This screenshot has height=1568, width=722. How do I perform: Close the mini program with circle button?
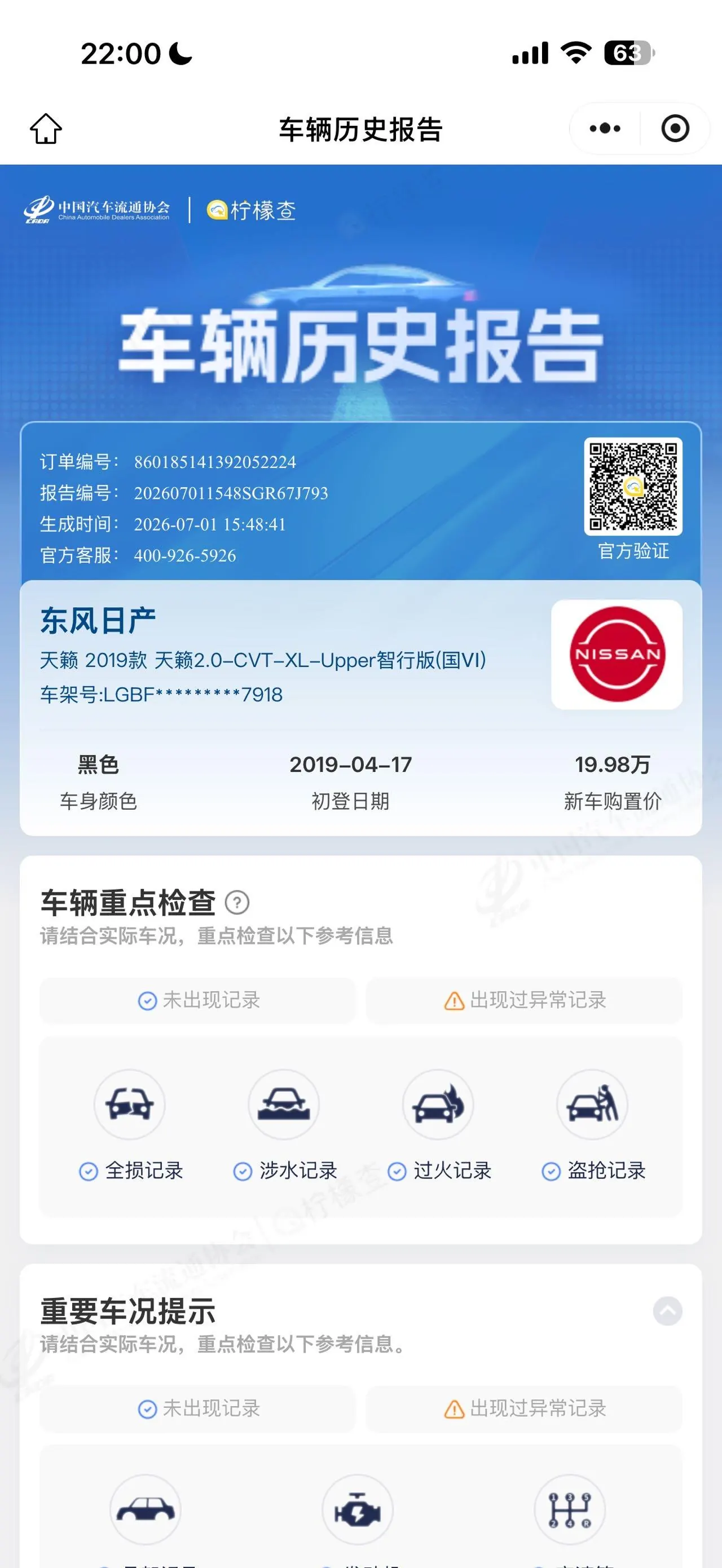click(675, 129)
